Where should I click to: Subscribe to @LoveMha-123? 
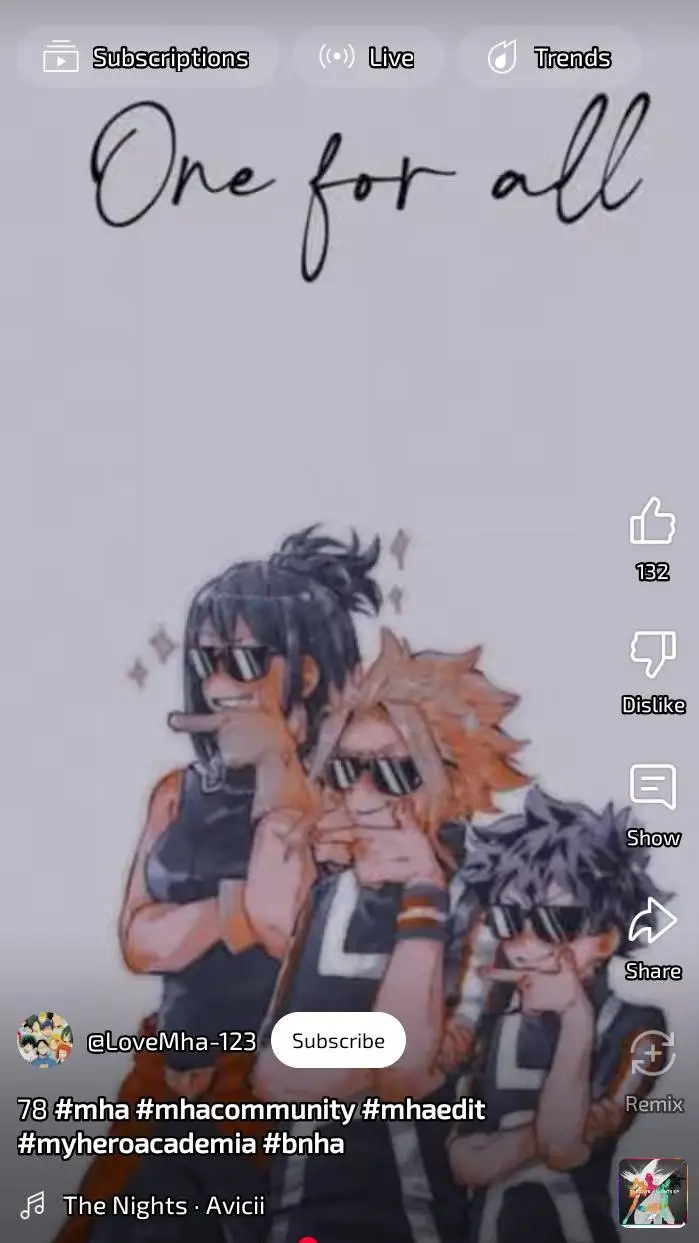(x=338, y=1041)
